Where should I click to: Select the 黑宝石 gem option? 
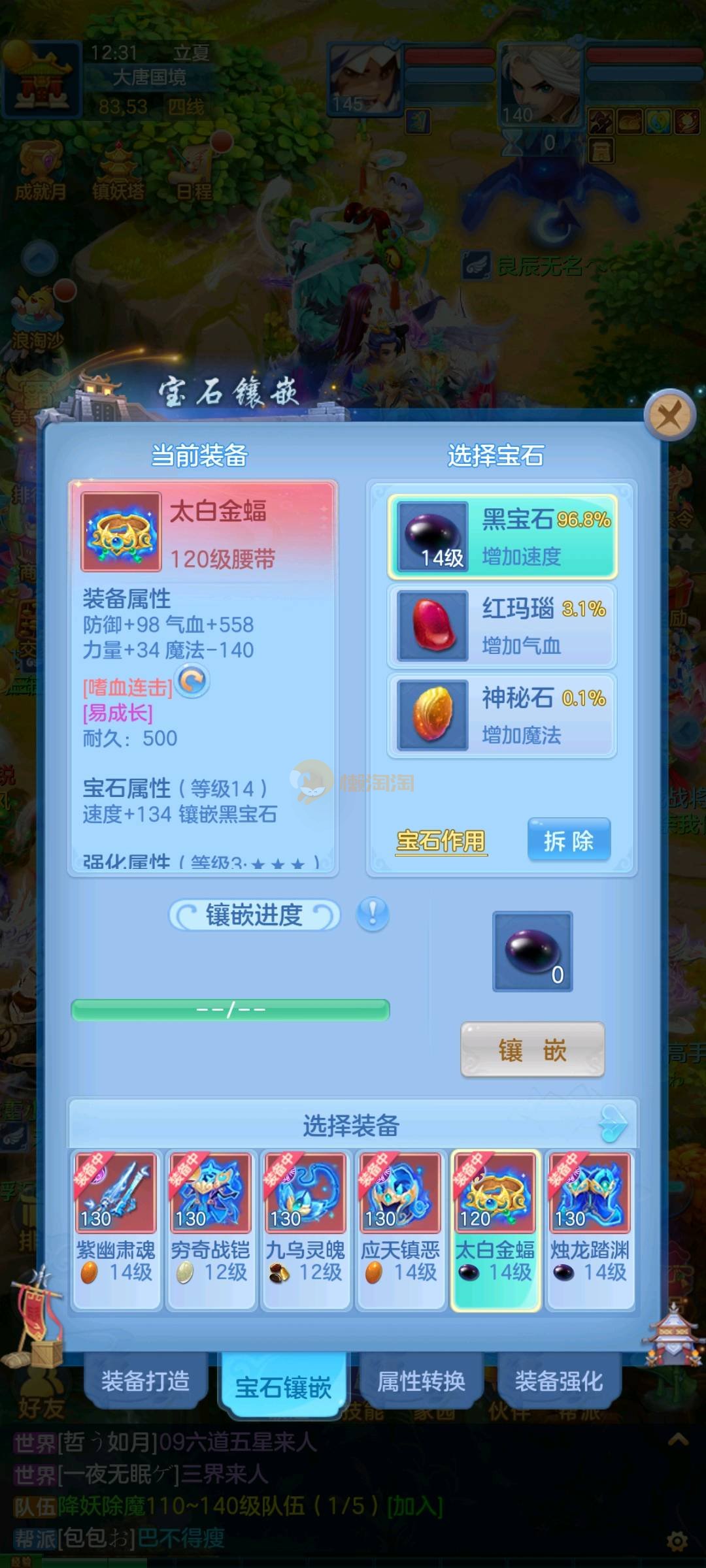pos(502,537)
